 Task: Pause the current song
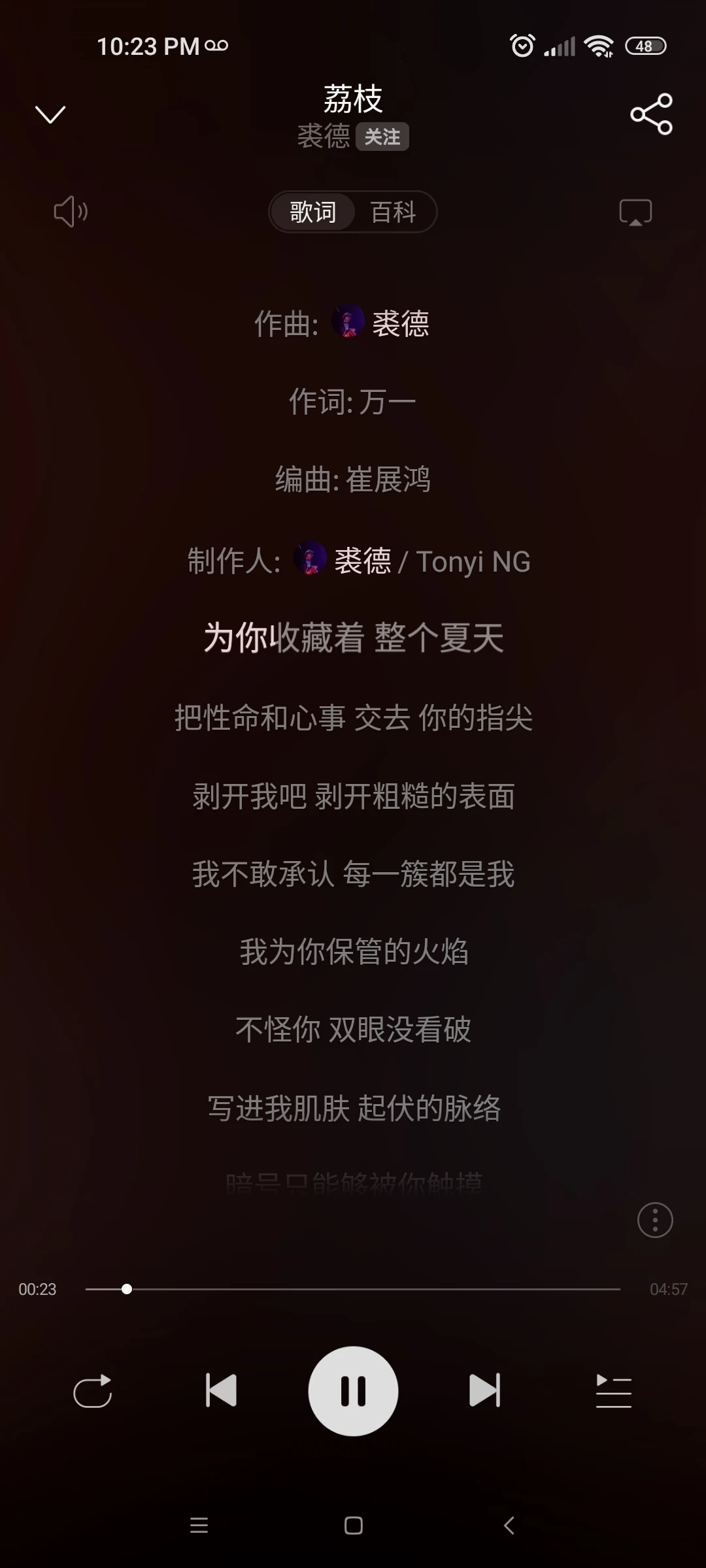(353, 1391)
